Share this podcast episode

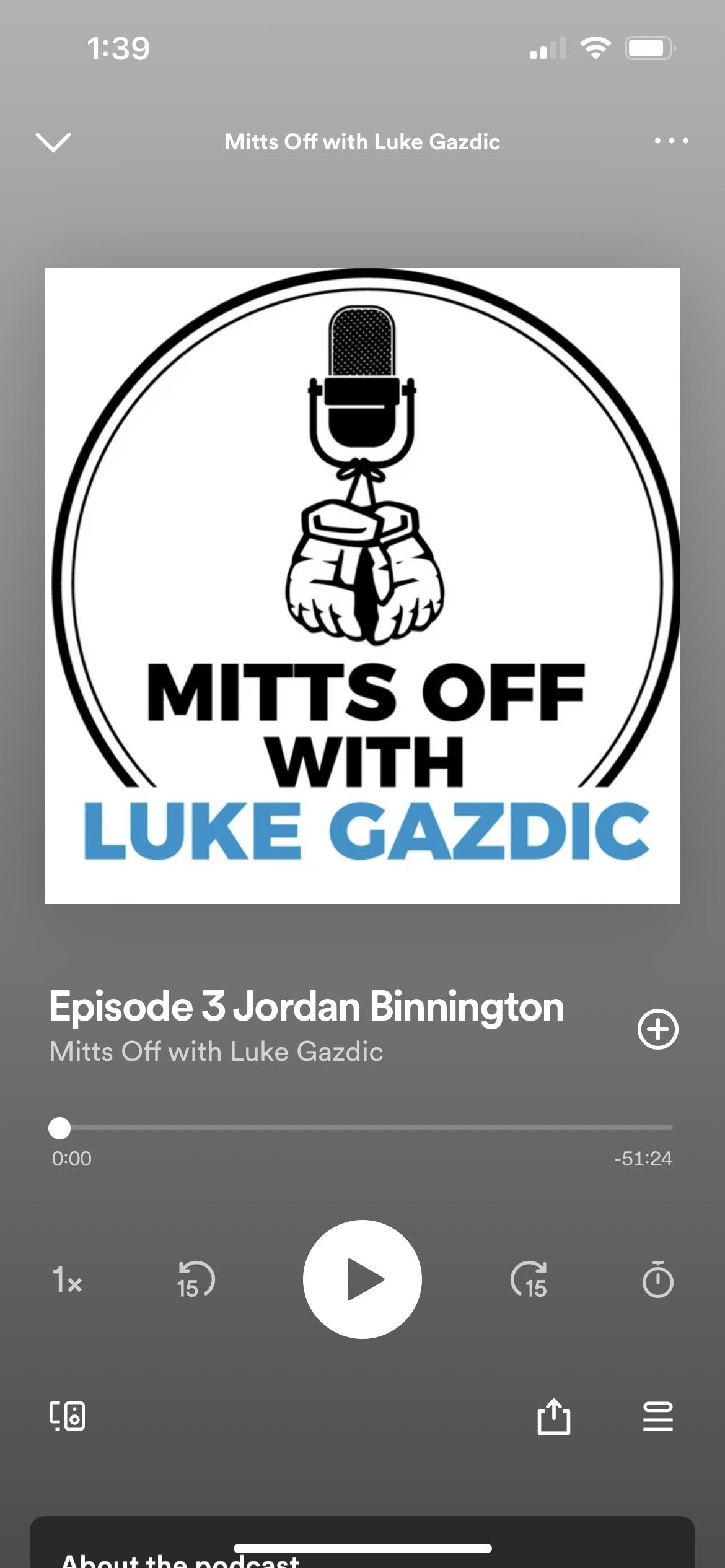click(x=553, y=1416)
